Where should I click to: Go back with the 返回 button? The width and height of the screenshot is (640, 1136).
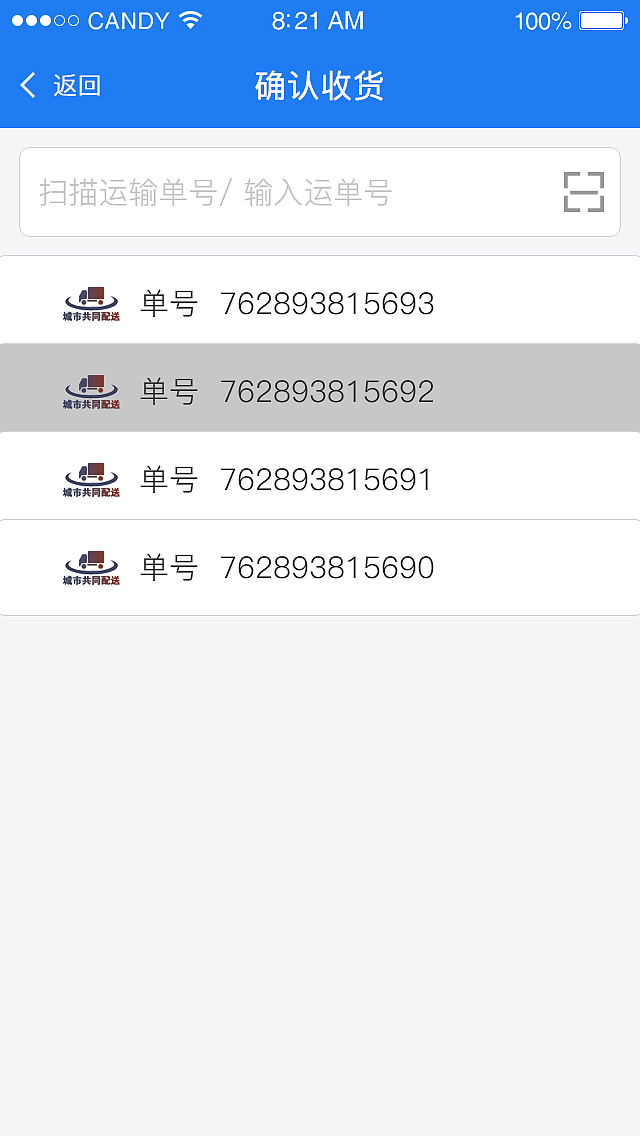[61, 86]
